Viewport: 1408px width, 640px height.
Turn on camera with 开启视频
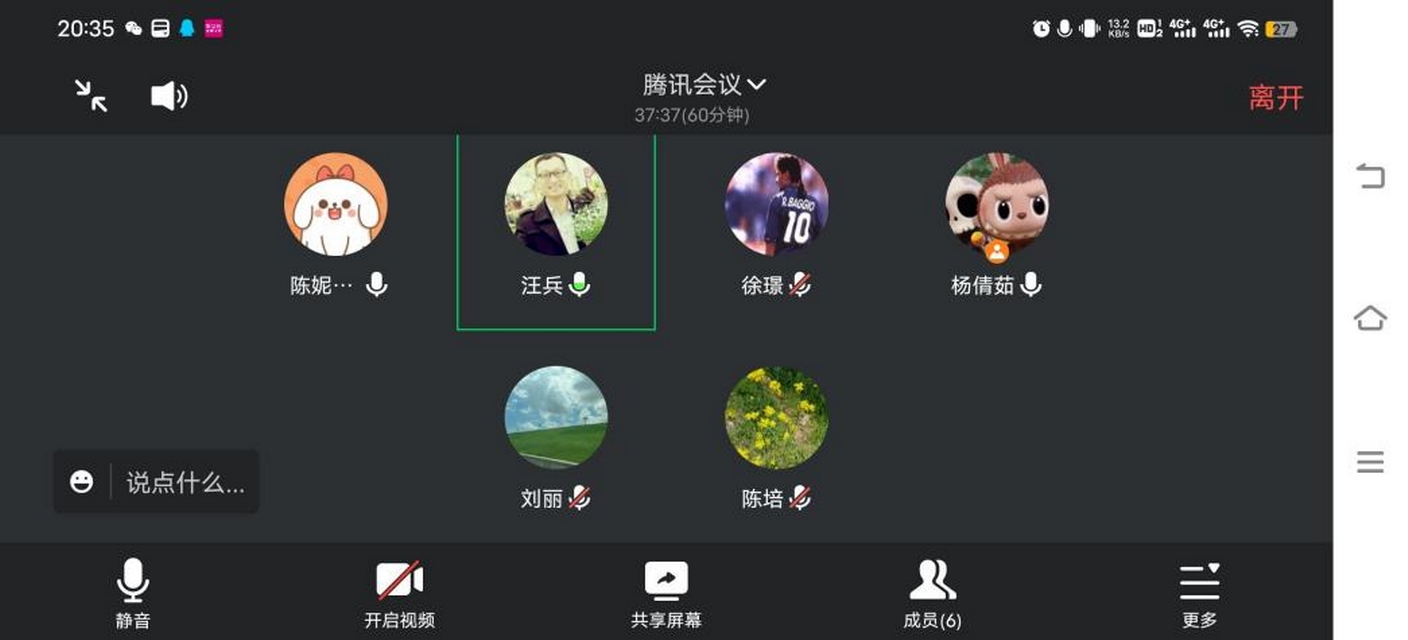399,593
